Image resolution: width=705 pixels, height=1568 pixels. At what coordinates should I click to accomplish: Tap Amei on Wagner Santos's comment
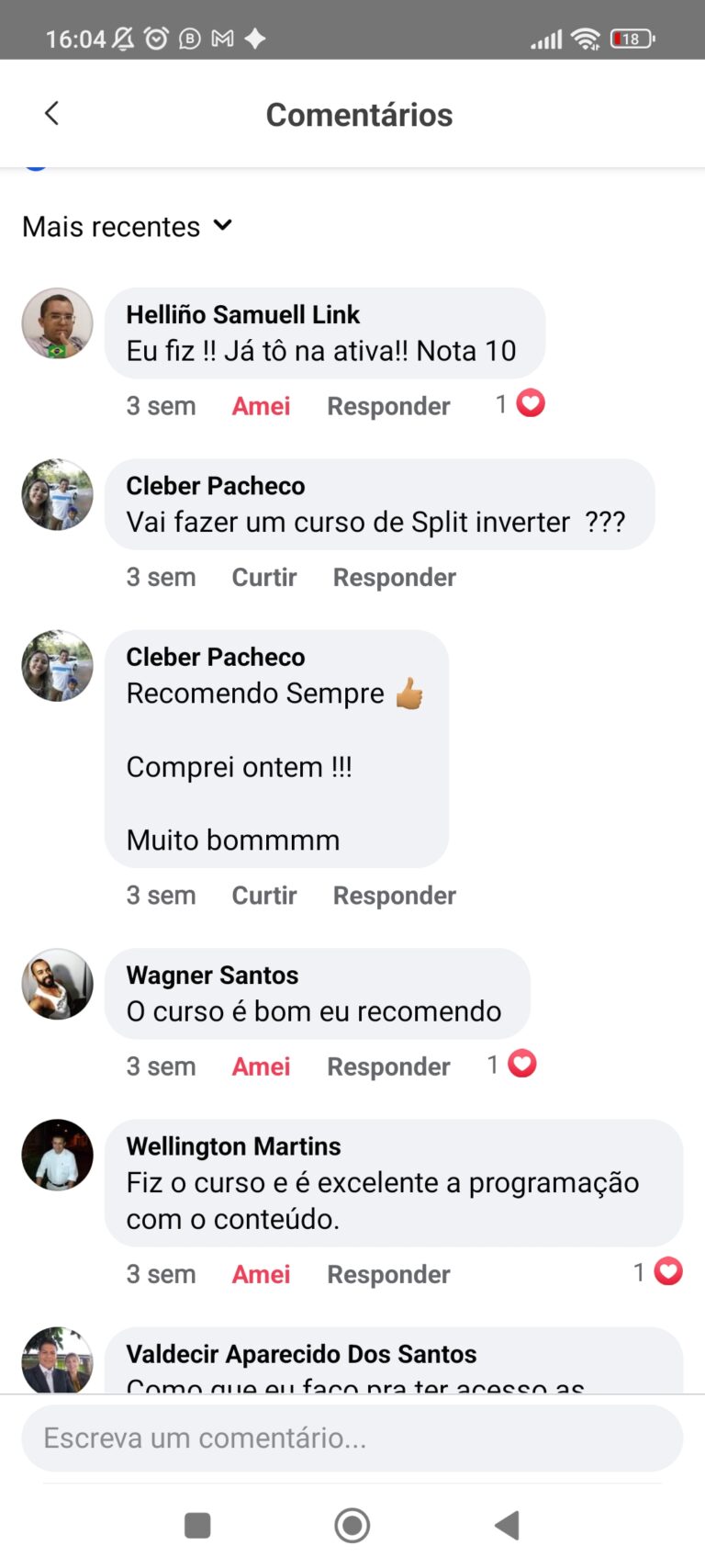[x=261, y=1066]
